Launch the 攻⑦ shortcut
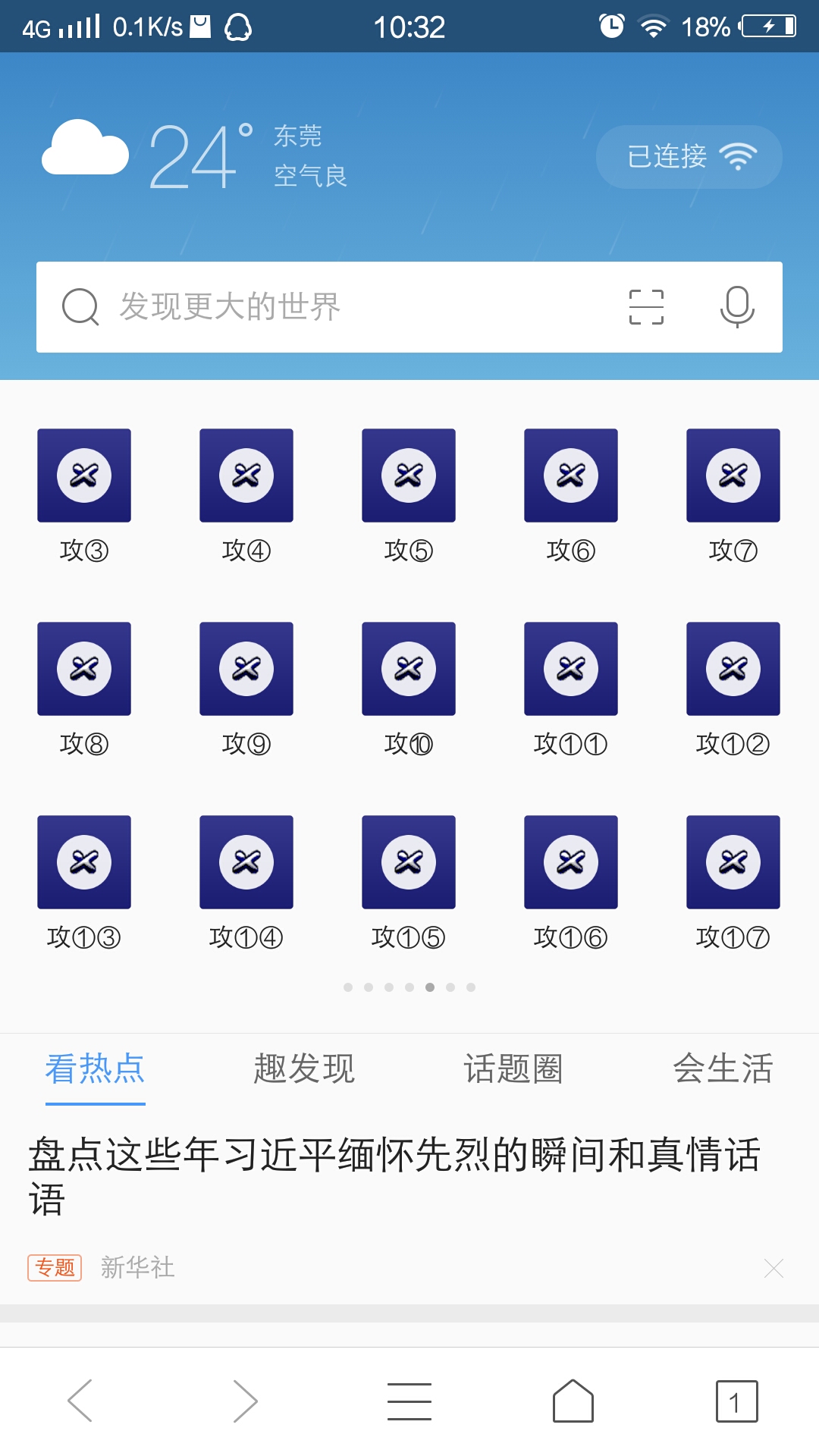Image resolution: width=819 pixels, height=1456 pixels. click(x=733, y=475)
